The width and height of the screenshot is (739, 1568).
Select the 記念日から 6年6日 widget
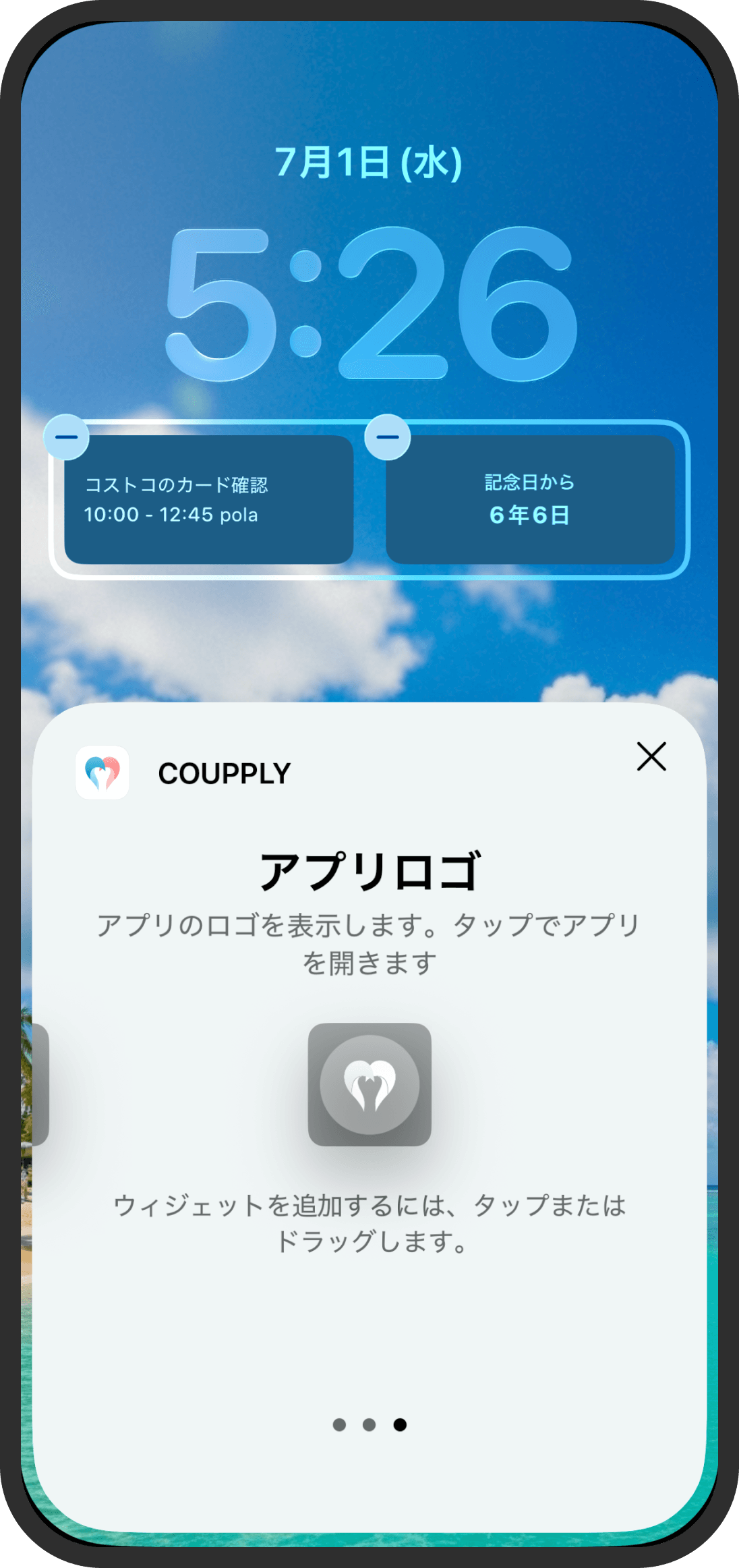click(530, 499)
